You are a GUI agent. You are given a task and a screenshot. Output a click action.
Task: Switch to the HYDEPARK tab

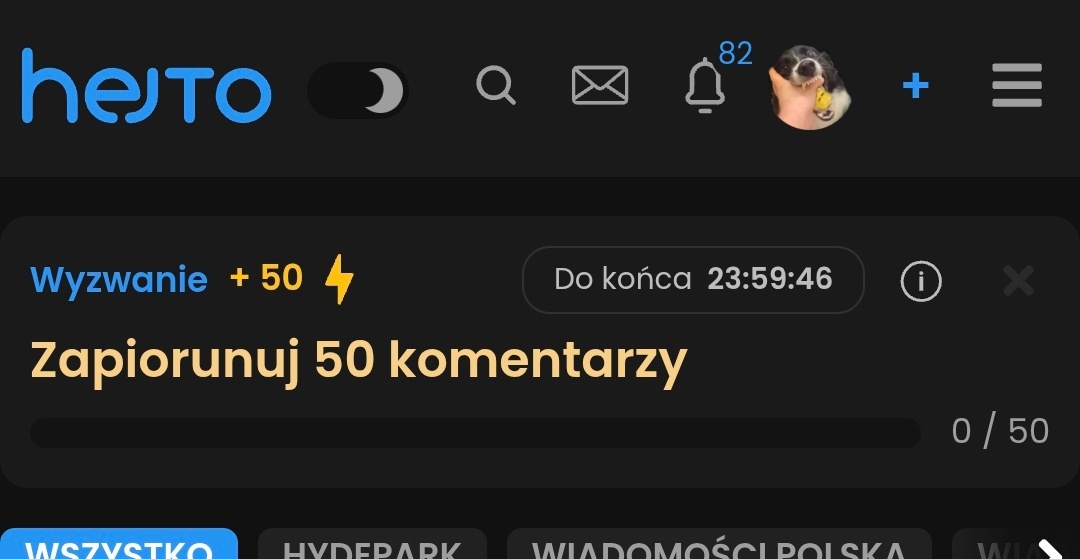(371, 547)
